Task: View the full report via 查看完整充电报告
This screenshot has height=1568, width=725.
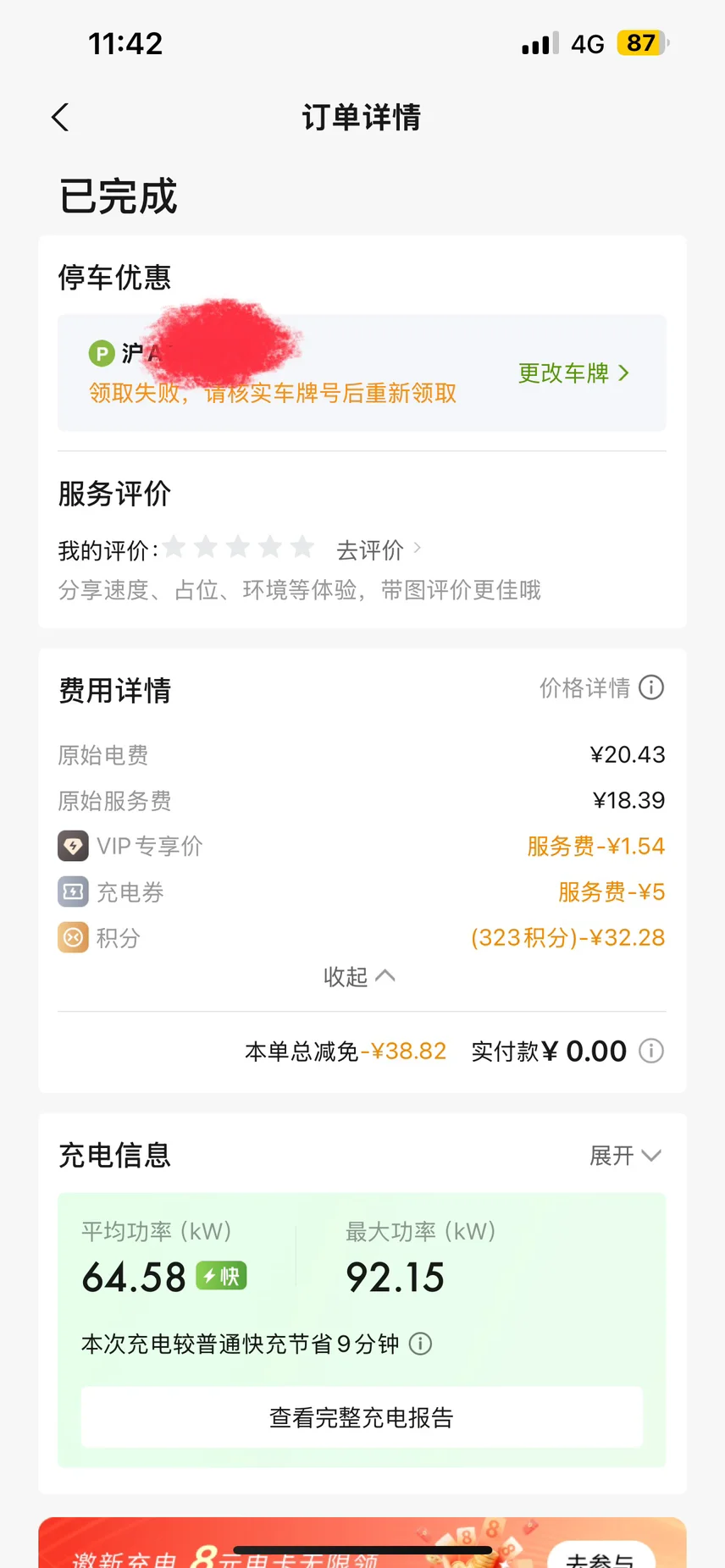Action: [362, 1417]
